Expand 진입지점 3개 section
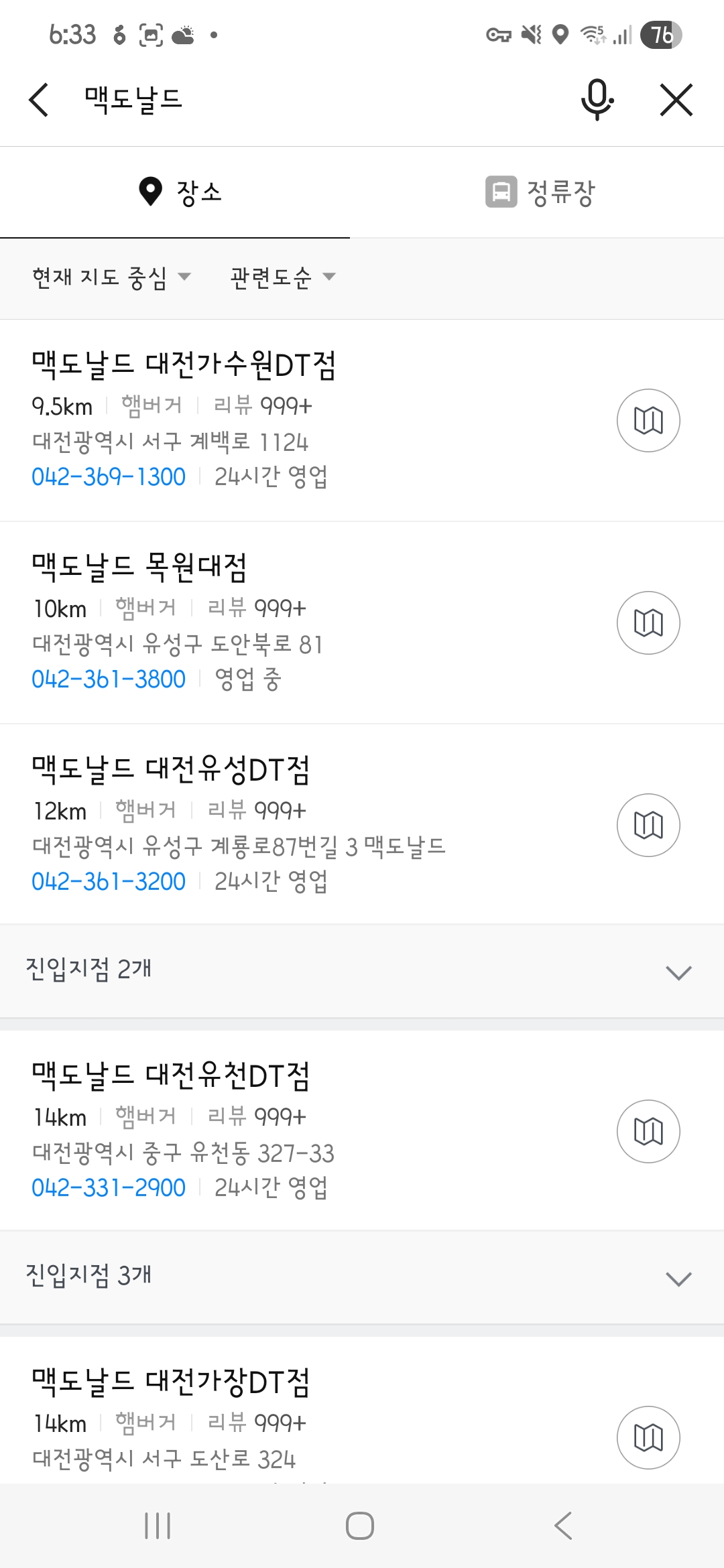724x1568 pixels. click(x=362, y=1278)
